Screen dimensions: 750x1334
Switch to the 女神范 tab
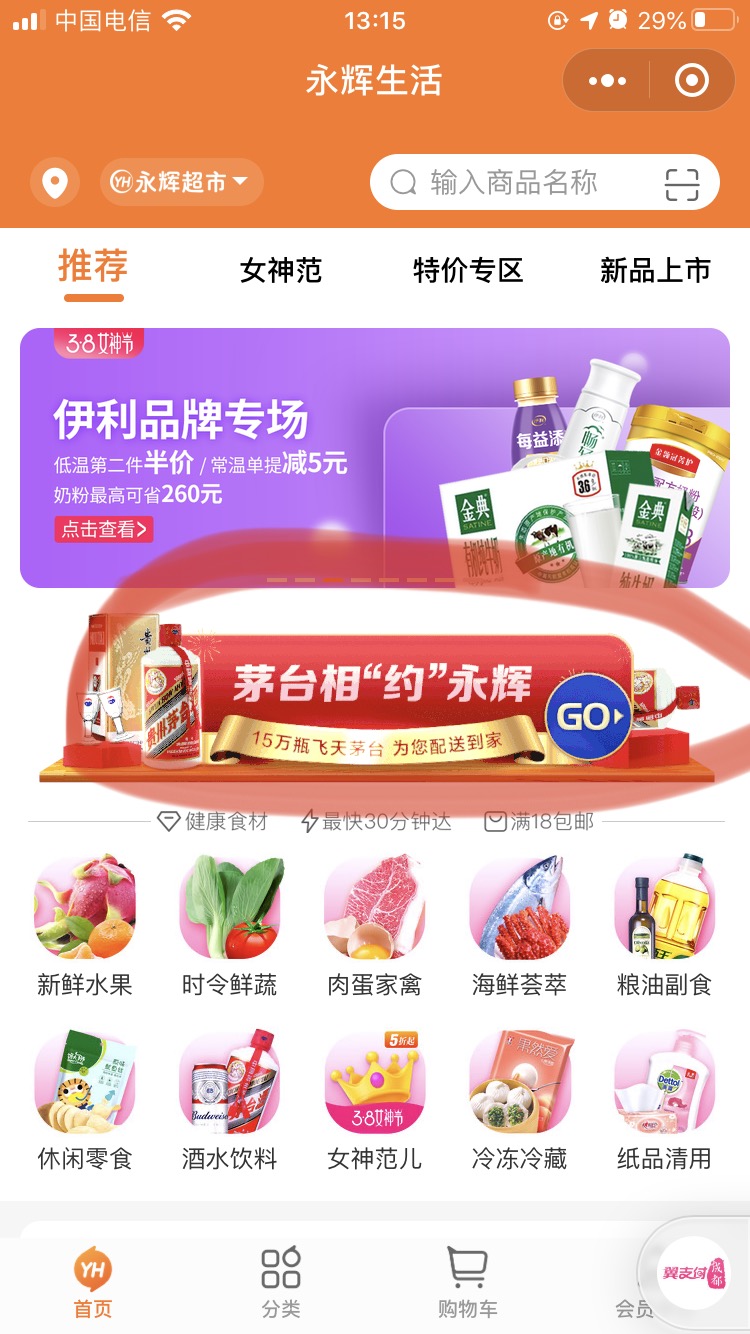(281, 270)
